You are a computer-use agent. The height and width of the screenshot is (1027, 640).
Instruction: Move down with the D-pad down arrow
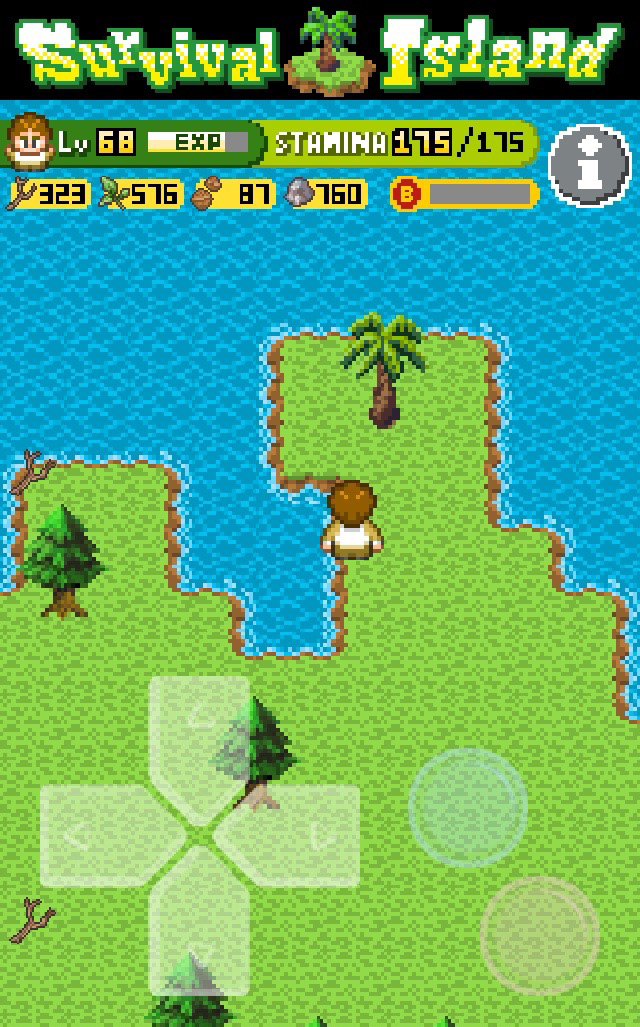coord(199,935)
